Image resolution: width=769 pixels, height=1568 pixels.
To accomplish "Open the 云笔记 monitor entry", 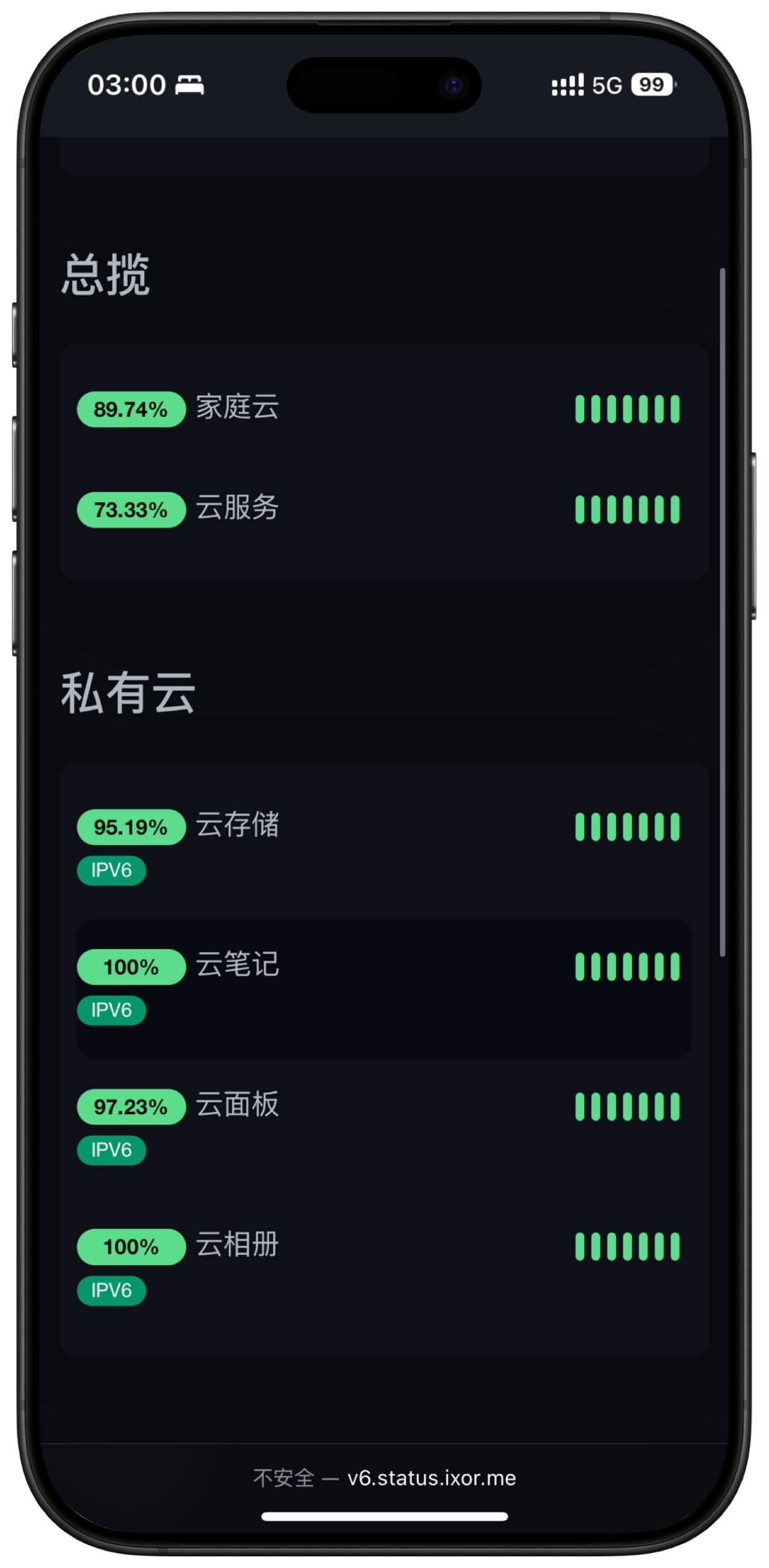I will pos(237,966).
